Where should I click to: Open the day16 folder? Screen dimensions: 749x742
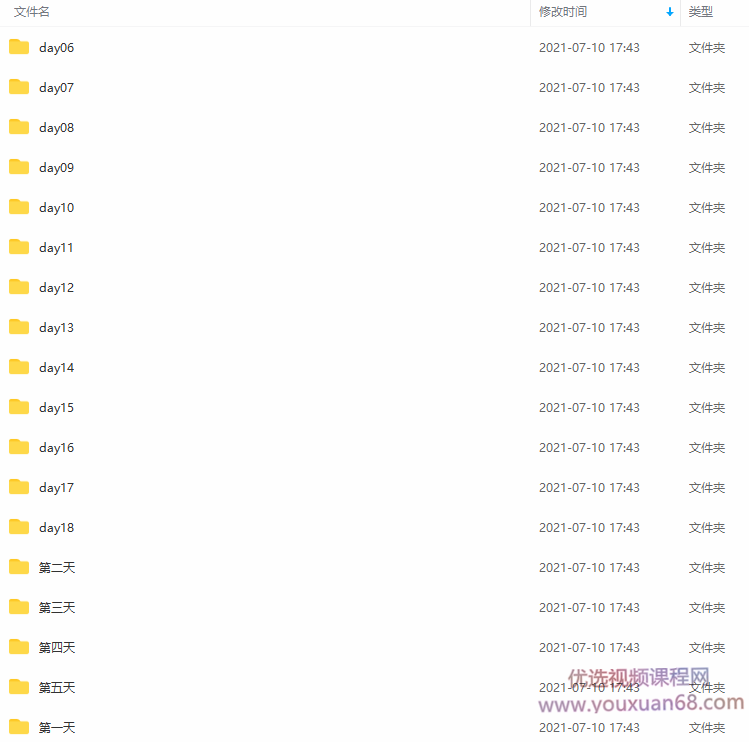56,448
